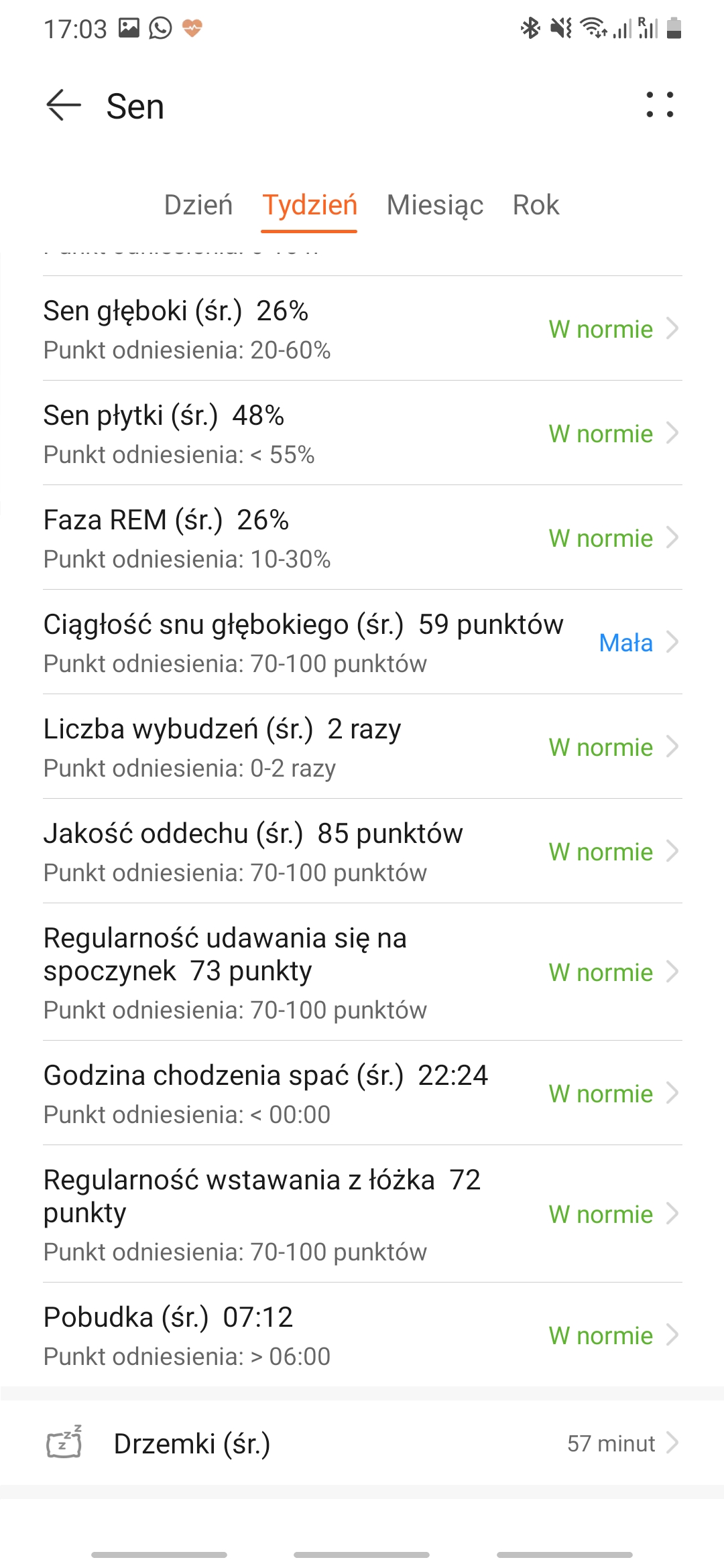This screenshot has width=724, height=1568.
Task: Select the Tydzień tab
Action: click(x=309, y=205)
